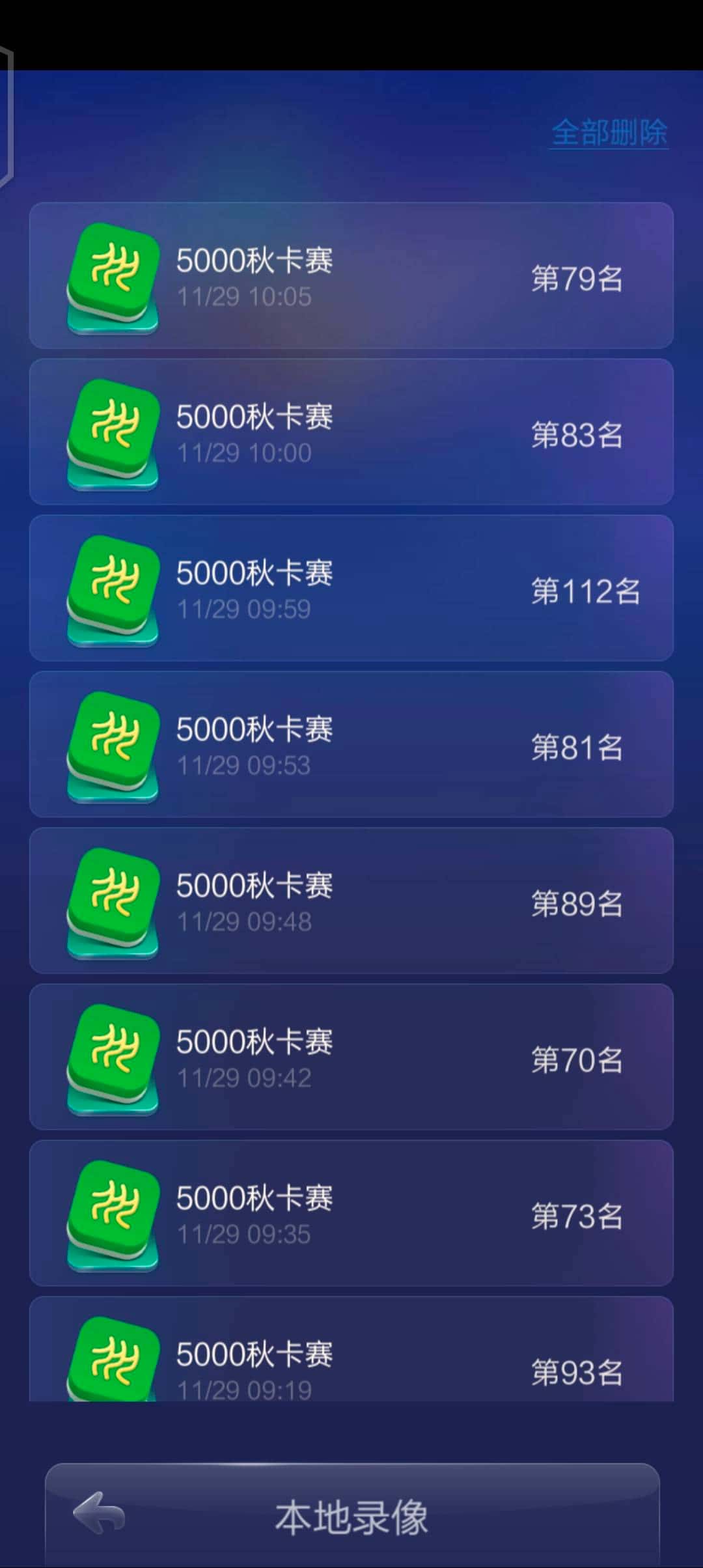The height and width of the screenshot is (1568, 703).
Task: Open via the tile icon of the 09:53 replay
Action: tap(112, 746)
